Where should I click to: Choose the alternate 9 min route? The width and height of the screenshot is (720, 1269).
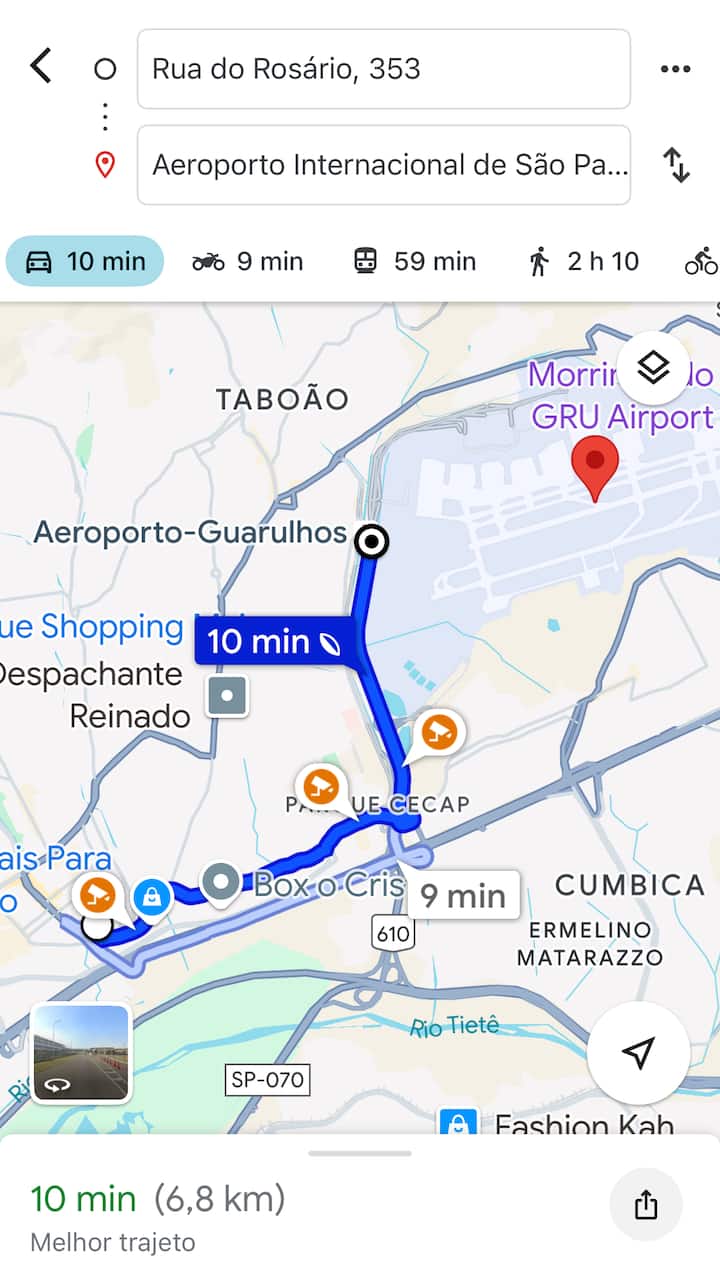click(x=463, y=895)
